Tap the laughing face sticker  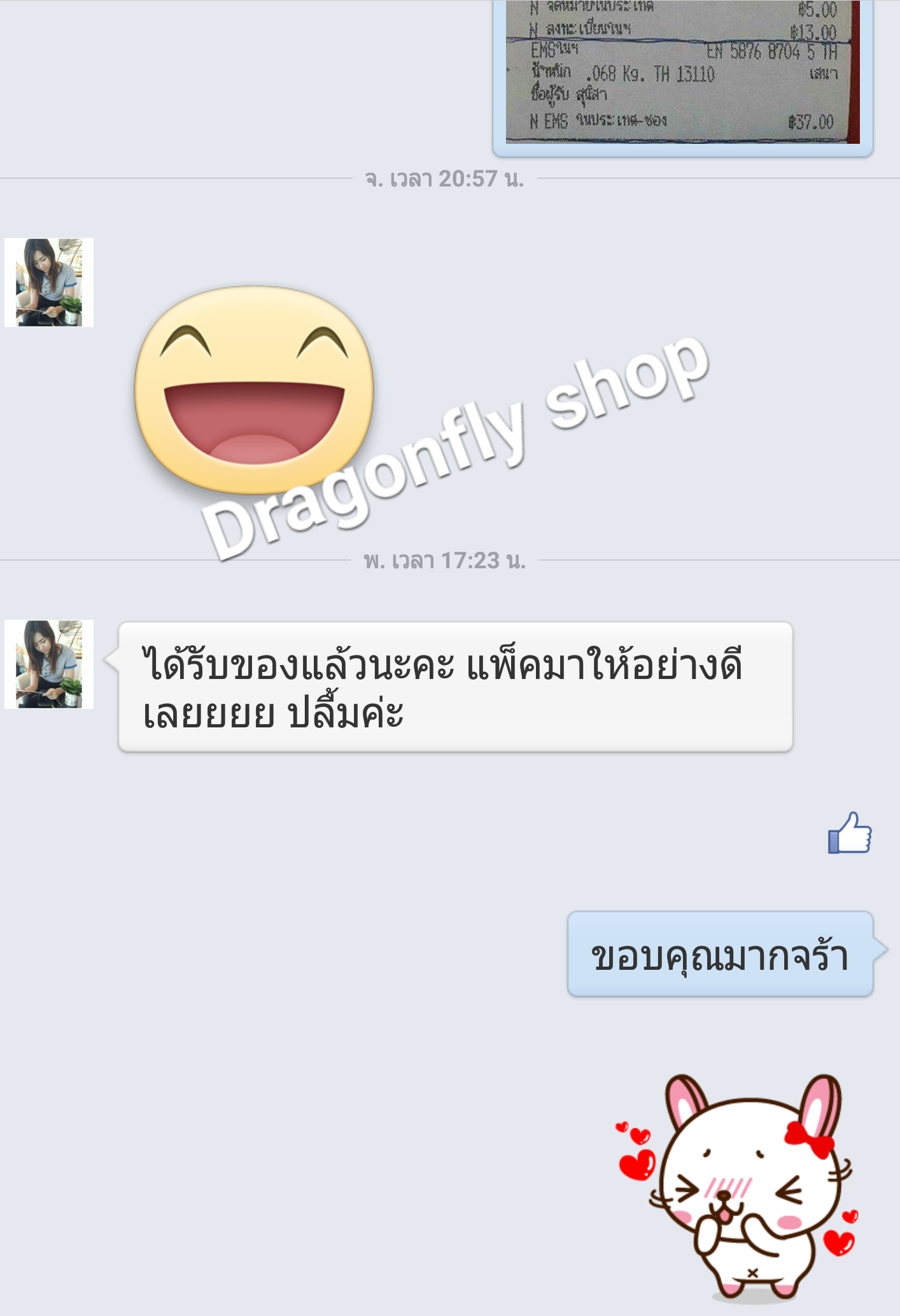click(x=254, y=389)
